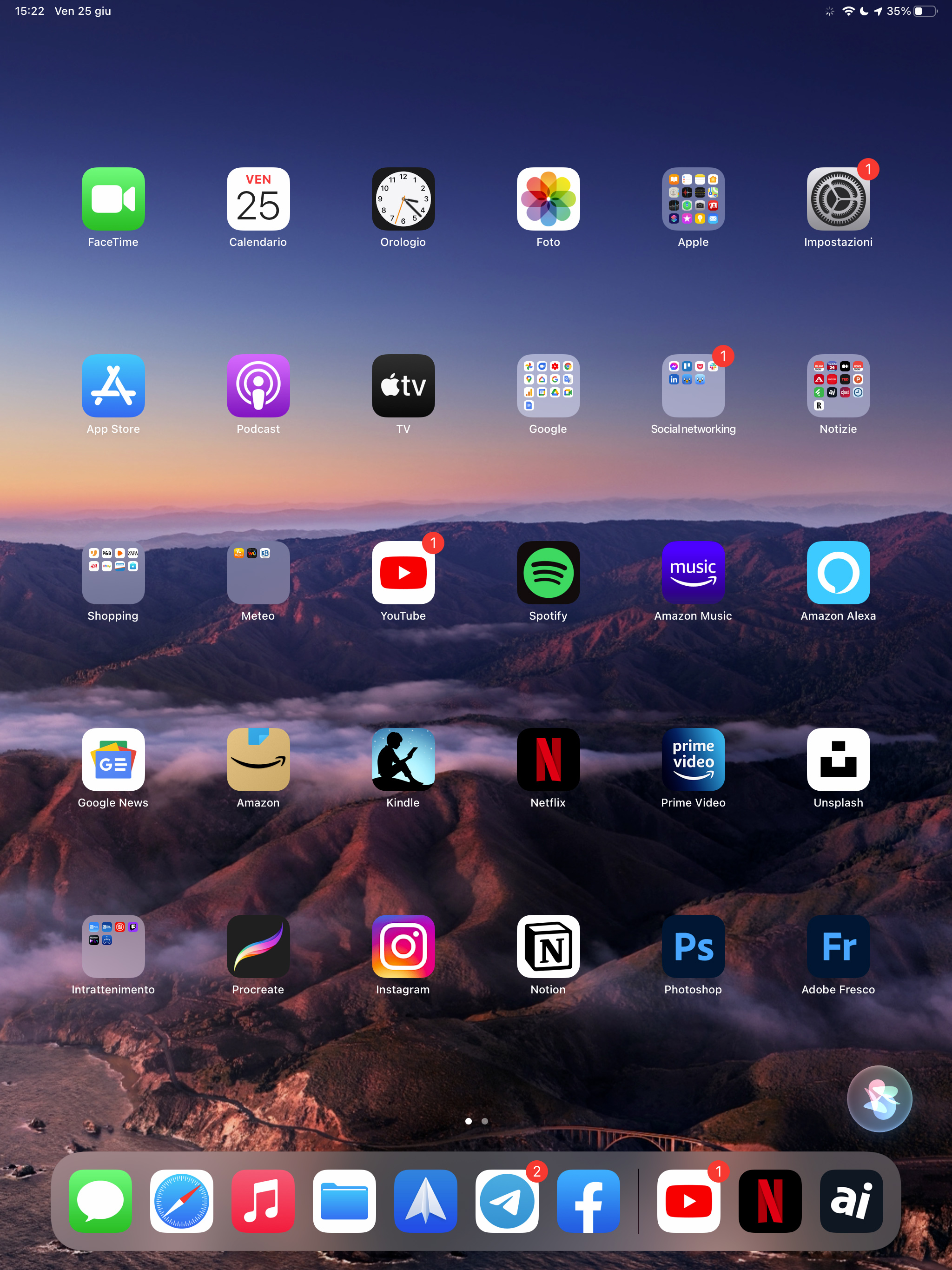The image size is (952, 1270).
Task: Open Safari from the dock
Action: [x=181, y=1201]
